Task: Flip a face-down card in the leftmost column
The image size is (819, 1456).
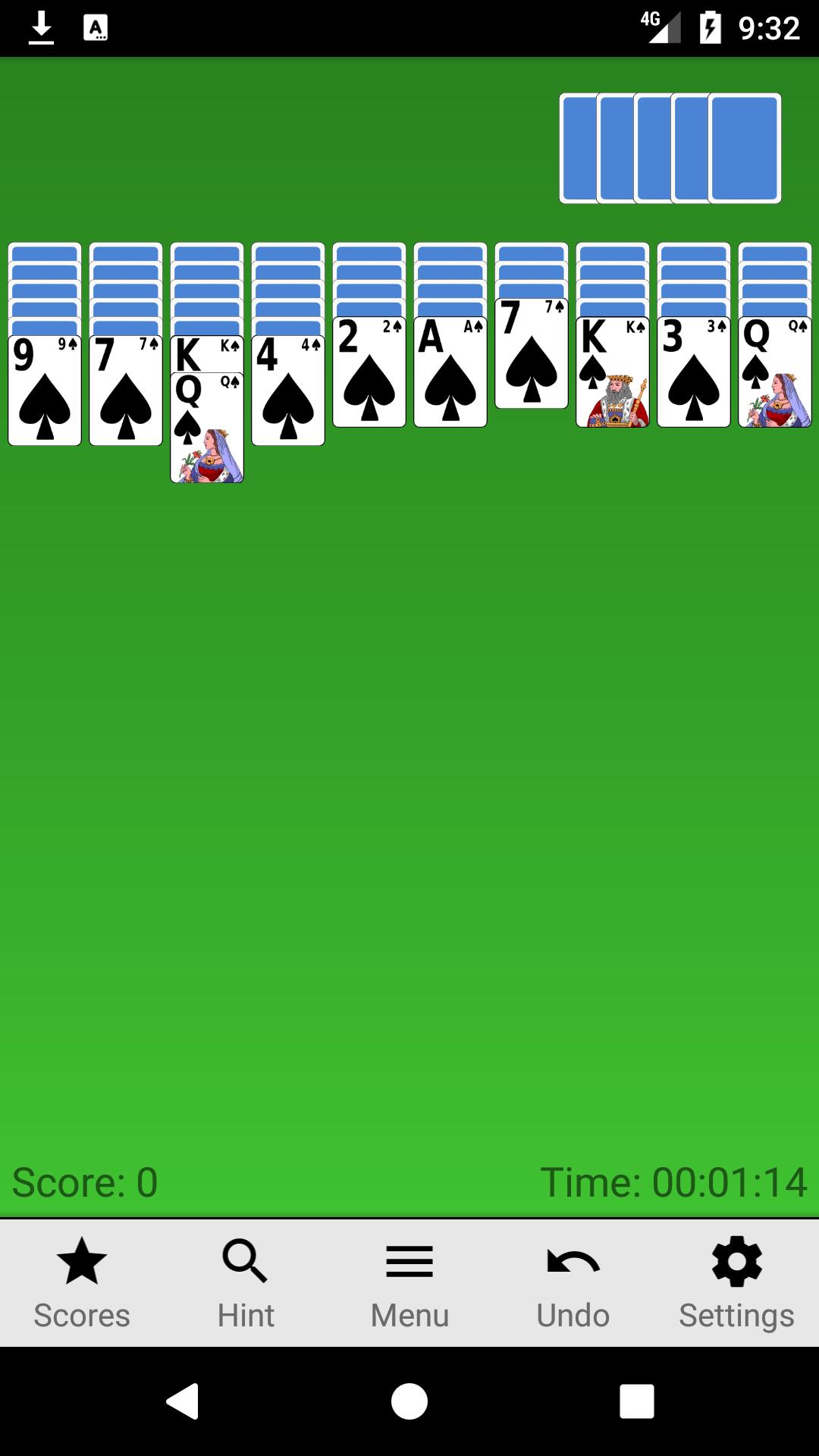Action: [x=44, y=288]
